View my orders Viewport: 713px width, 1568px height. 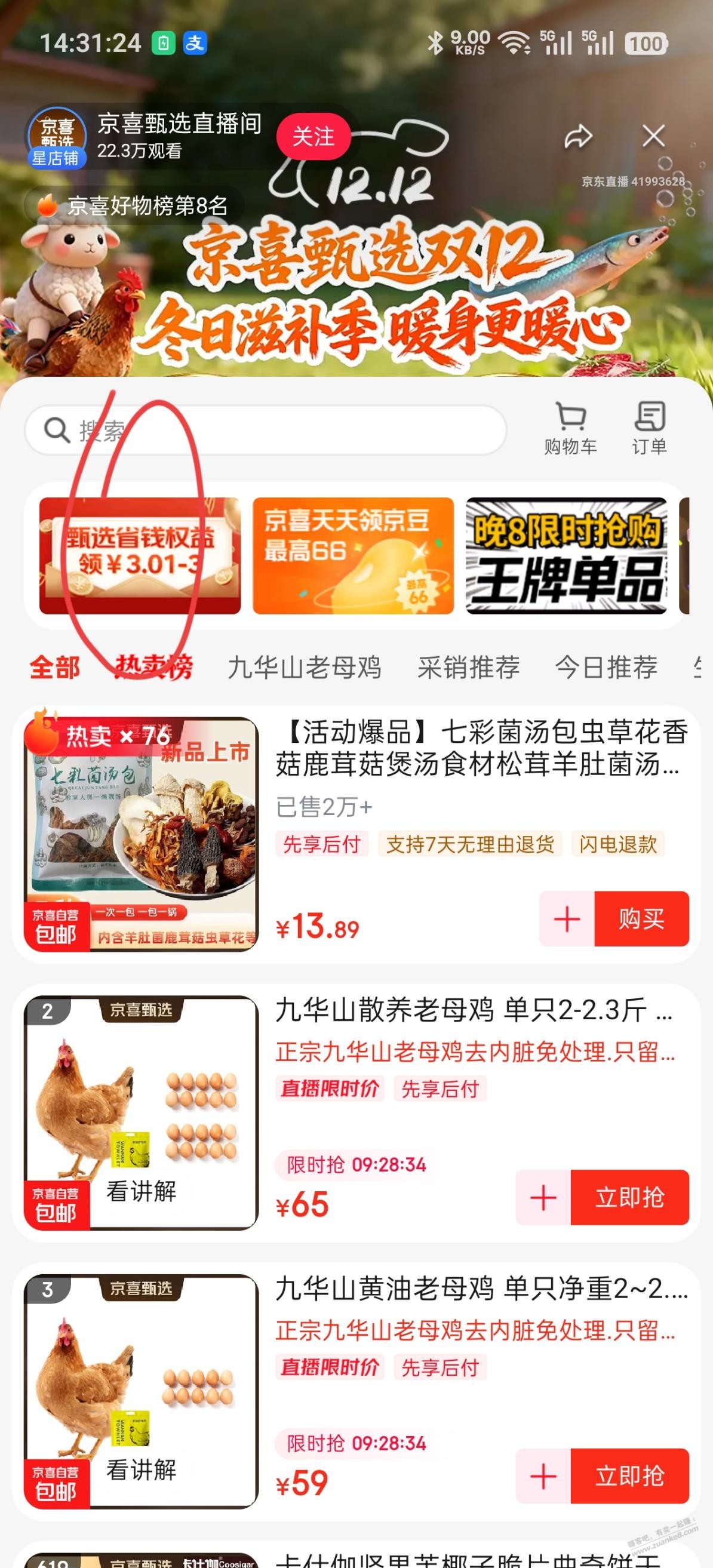(x=649, y=428)
